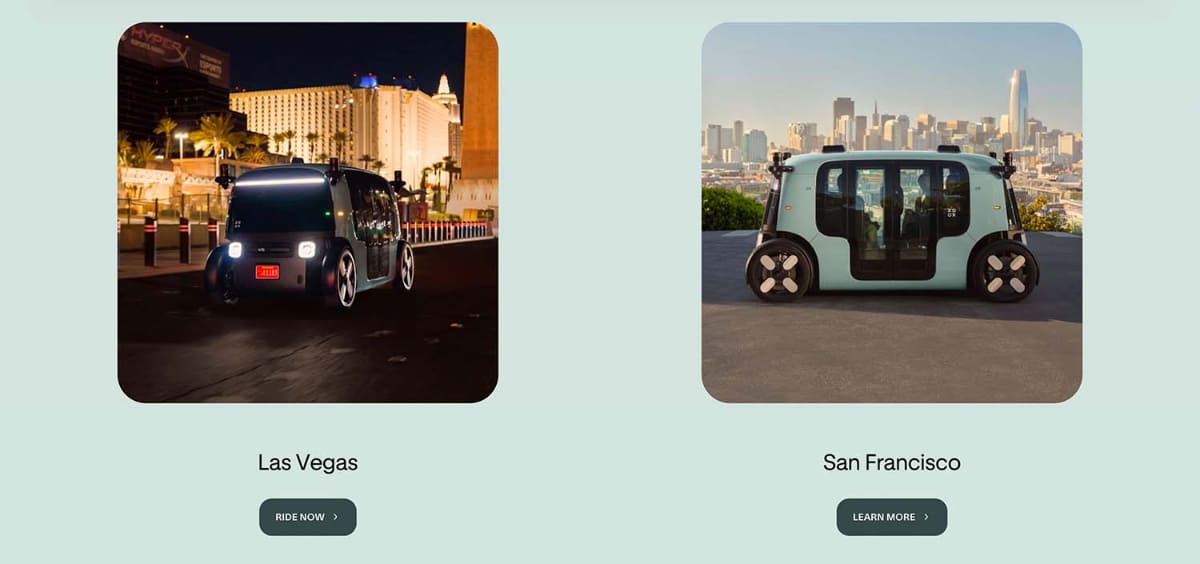Image resolution: width=1200 pixels, height=564 pixels.
Task: Open the San Francisco vehicle photo card
Action: 891,212
